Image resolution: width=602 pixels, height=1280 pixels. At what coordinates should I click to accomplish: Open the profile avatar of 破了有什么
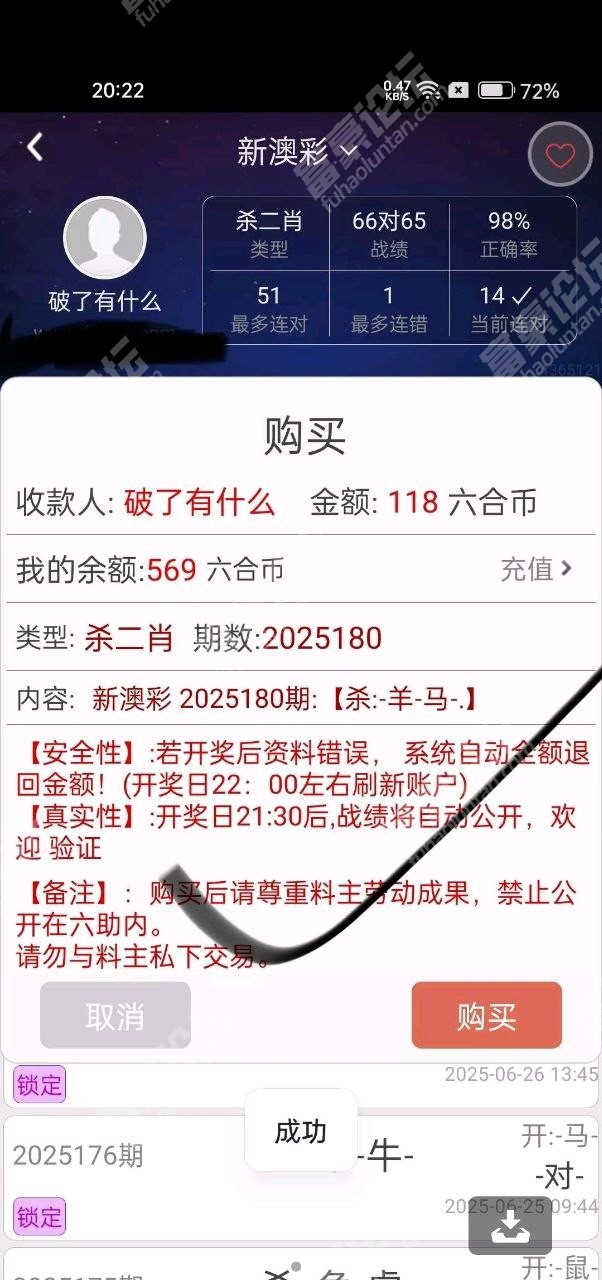(x=104, y=238)
